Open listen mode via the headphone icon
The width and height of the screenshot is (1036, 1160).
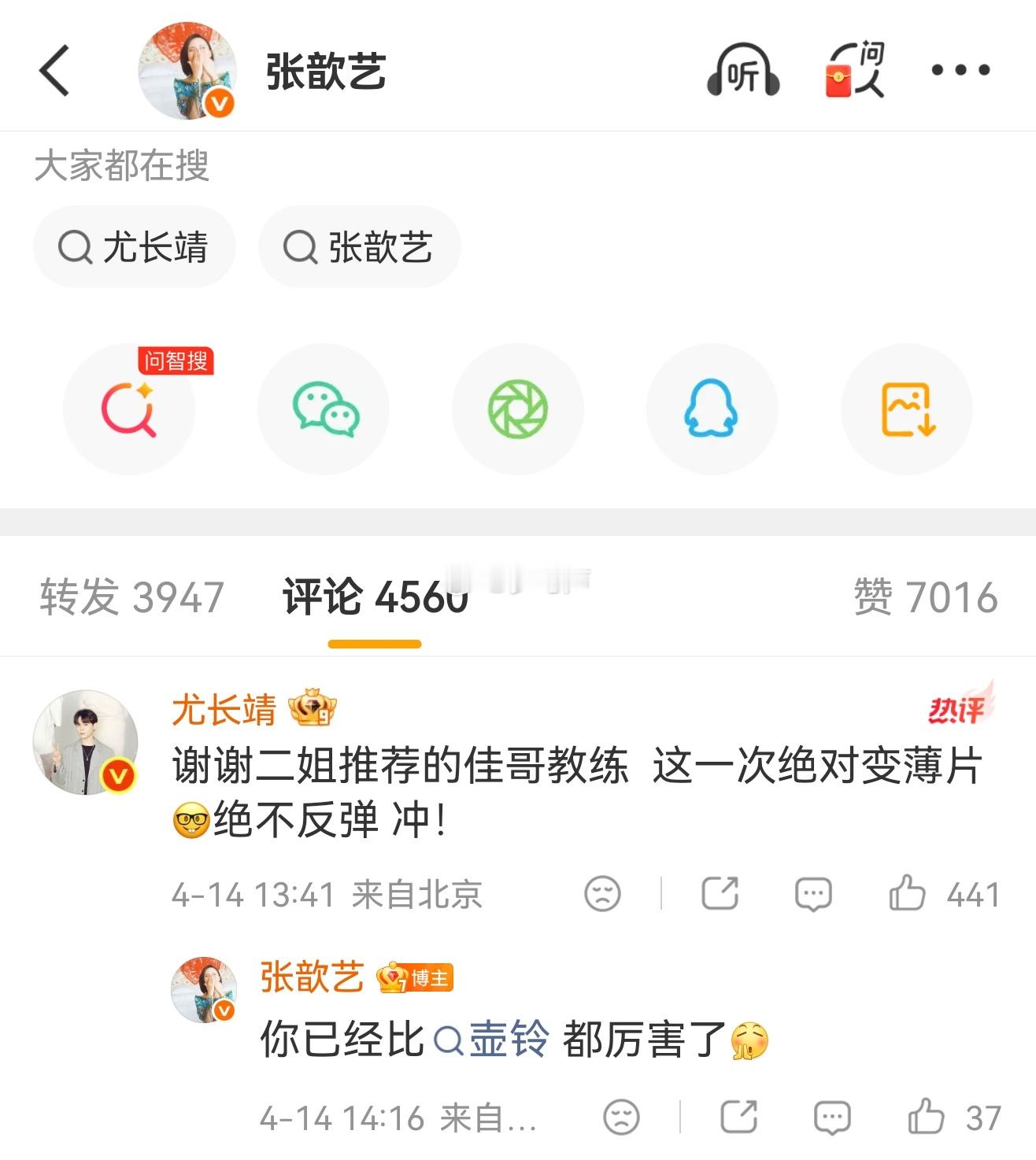744,72
